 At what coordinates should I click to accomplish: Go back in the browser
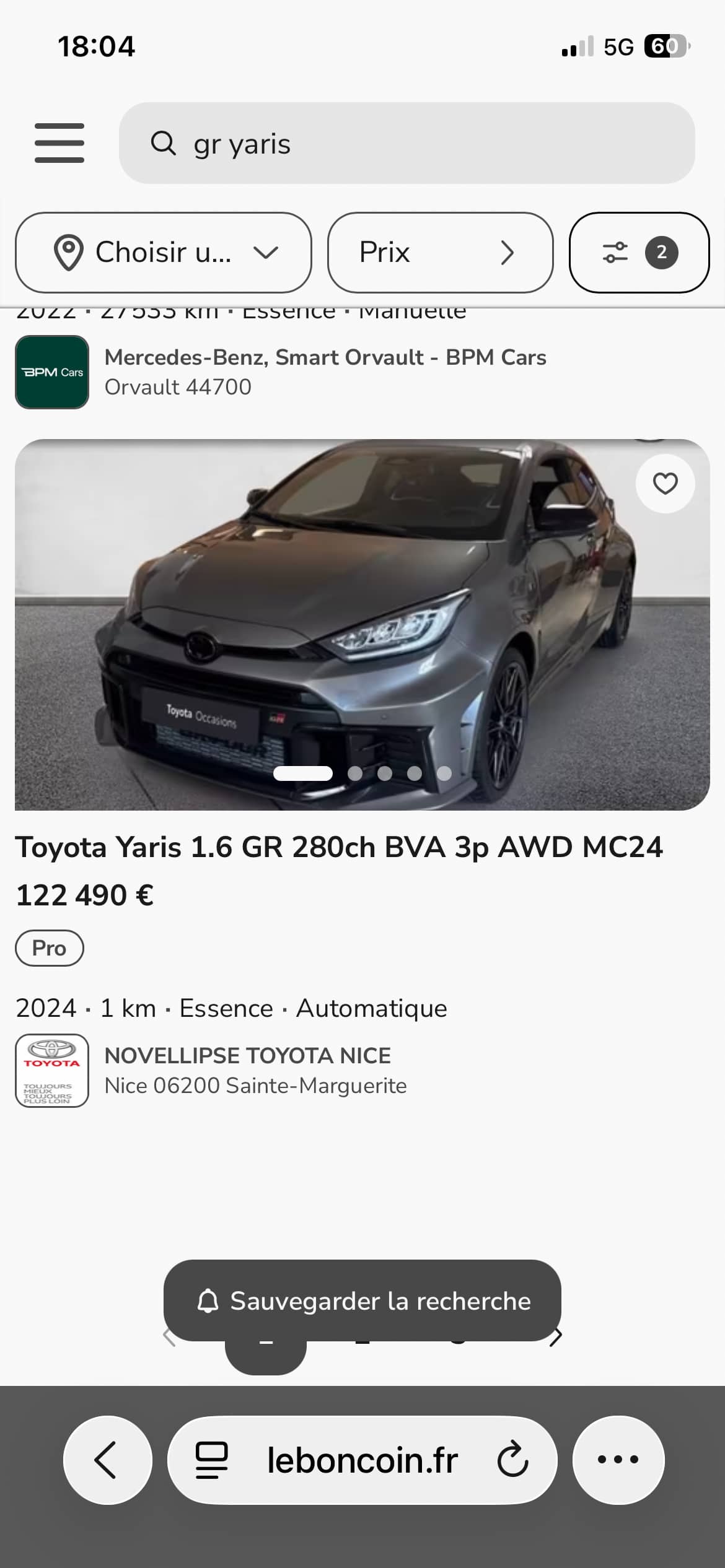point(107,1460)
